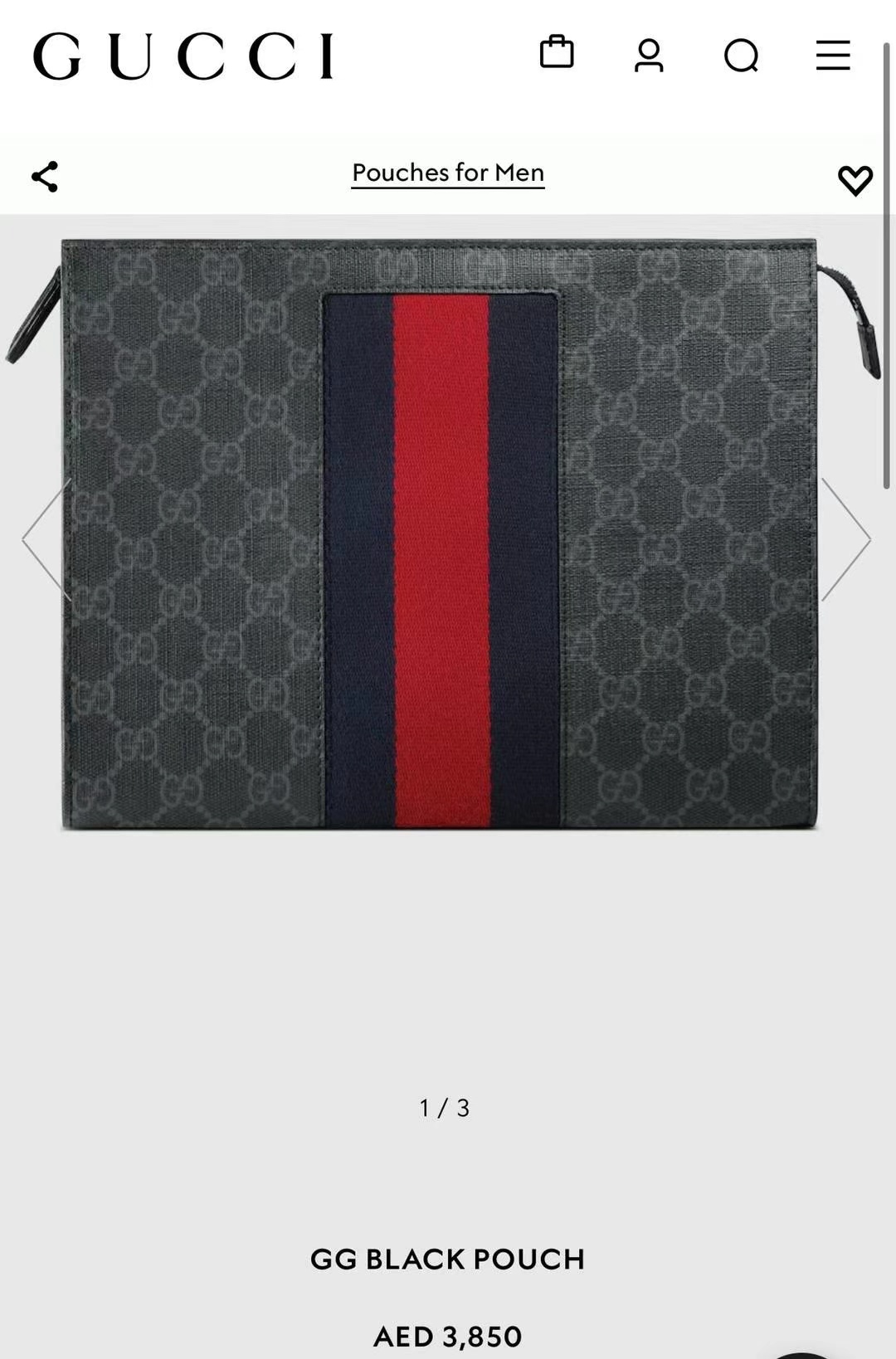This screenshot has height=1359, width=896.
Task: Save pouch to wishlist with heart
Action: (855, 180)
